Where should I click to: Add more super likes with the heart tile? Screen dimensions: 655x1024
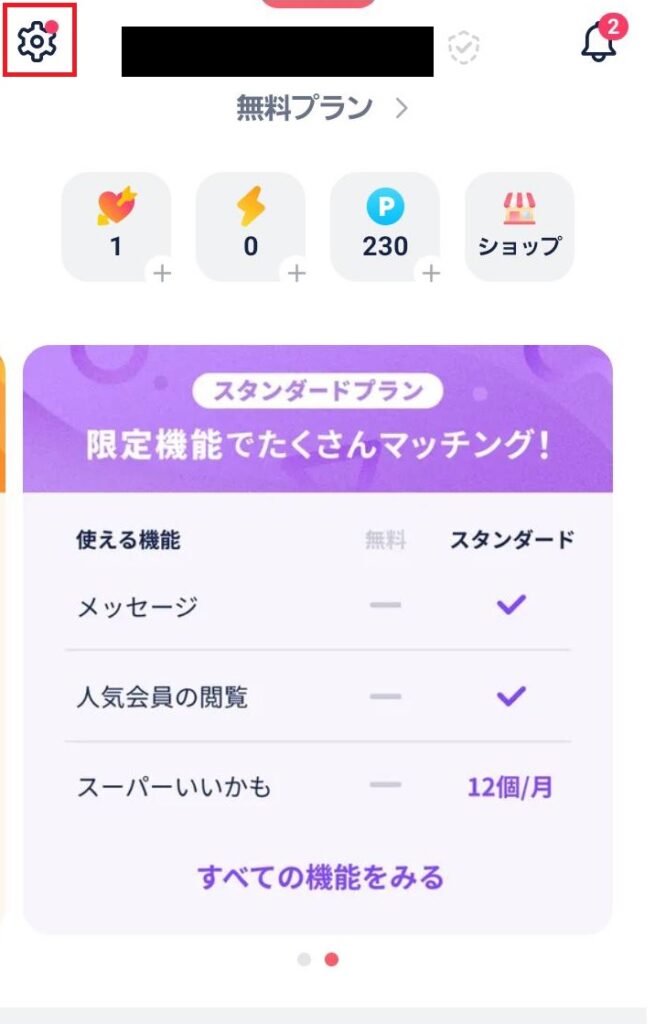[116, 226]
